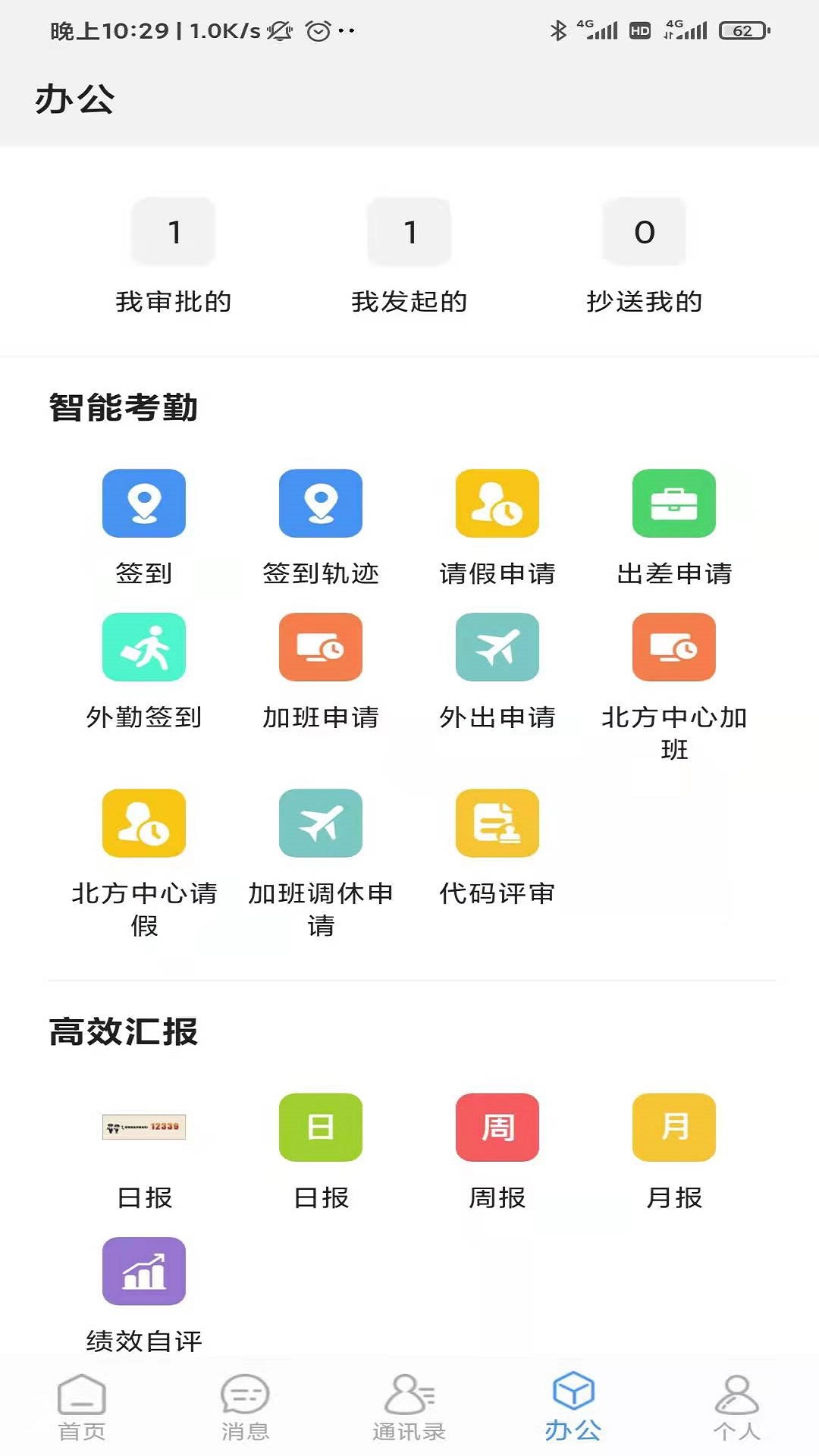Open 抄送我的 items
Viewport: 819px width, 1456px height.
(645, 258)
